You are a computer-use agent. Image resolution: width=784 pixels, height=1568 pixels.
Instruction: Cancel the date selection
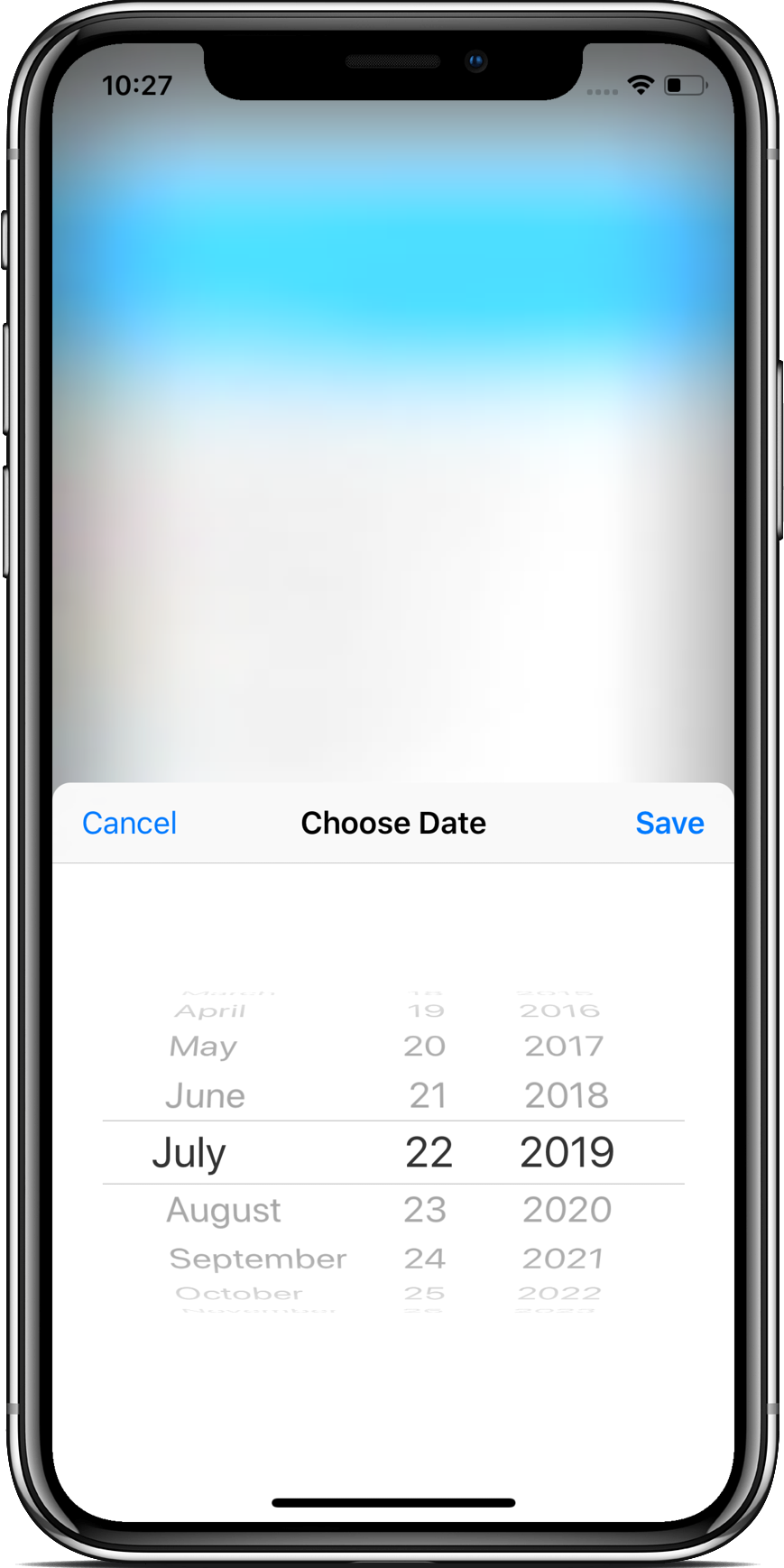point(129,823)
